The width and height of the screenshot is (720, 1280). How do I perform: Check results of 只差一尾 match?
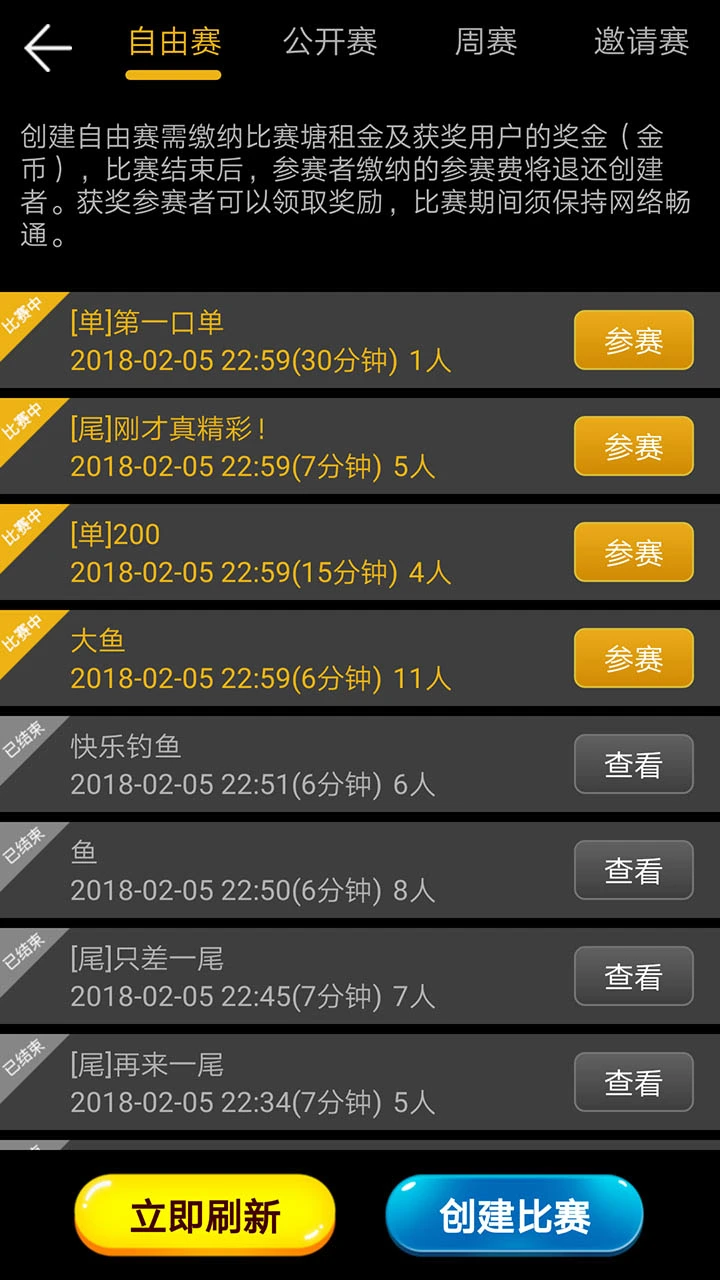633,976
